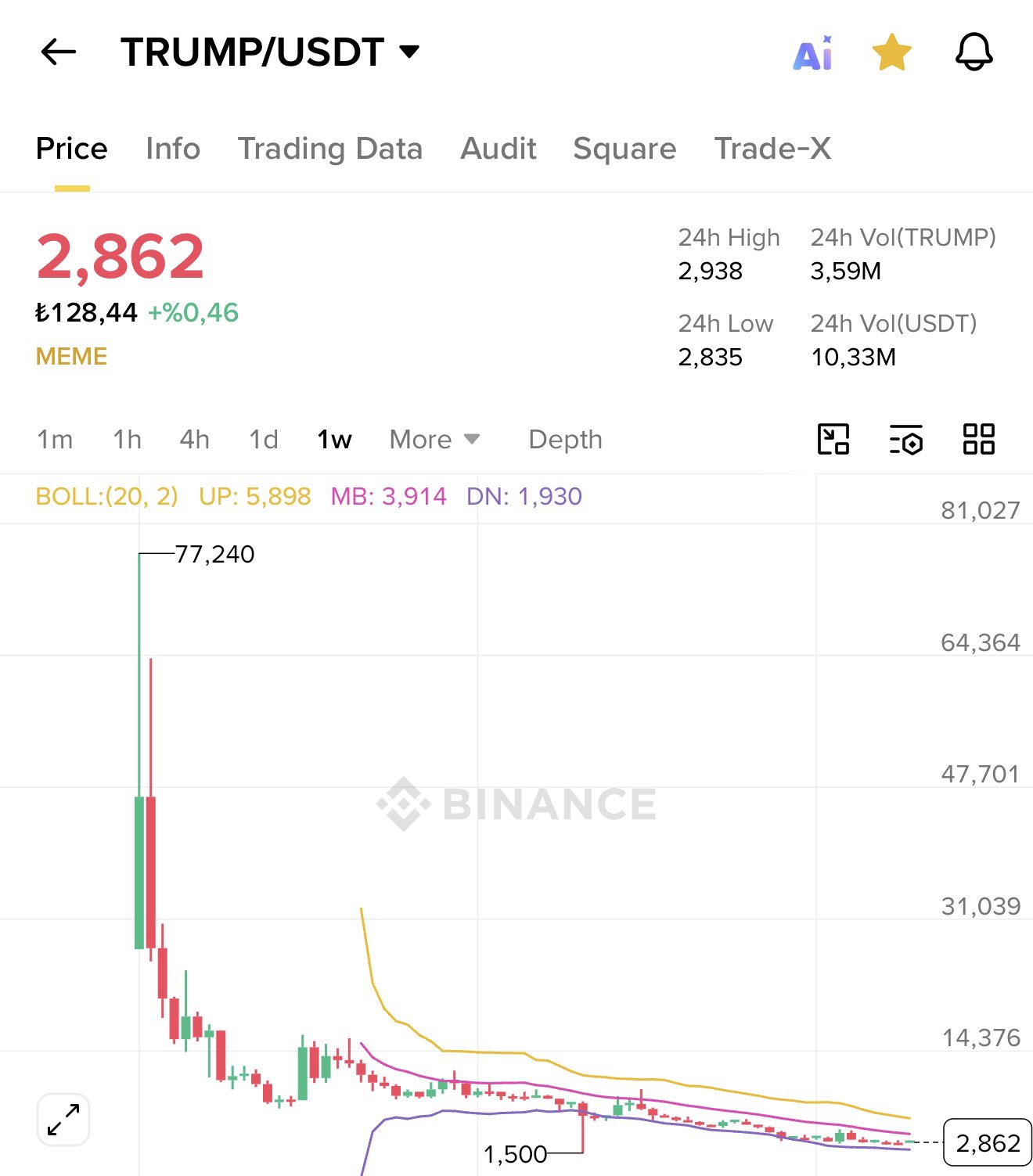Open chart indicator settings

pos(906,439)
